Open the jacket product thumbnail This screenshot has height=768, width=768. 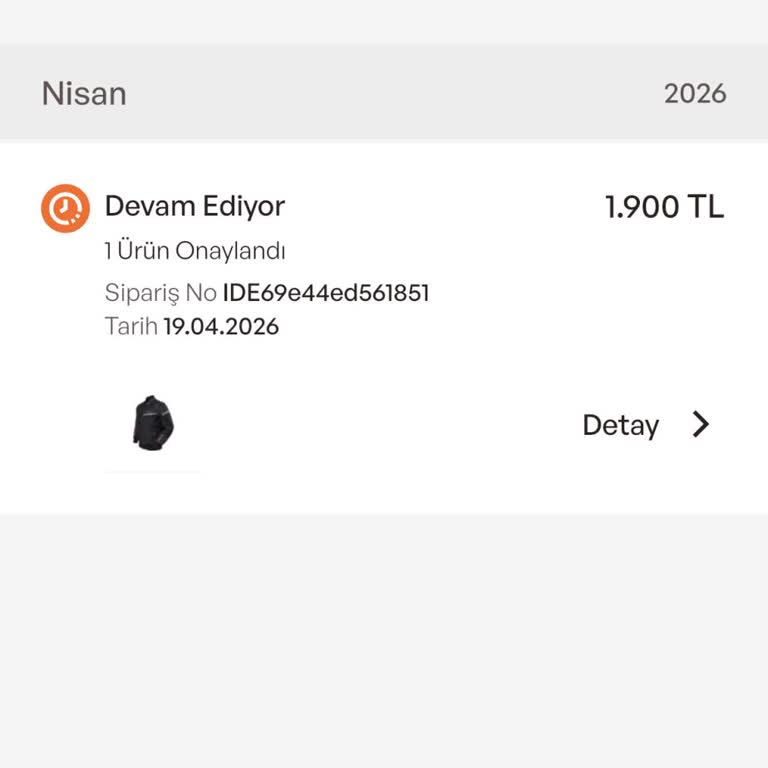pos(152,423)
